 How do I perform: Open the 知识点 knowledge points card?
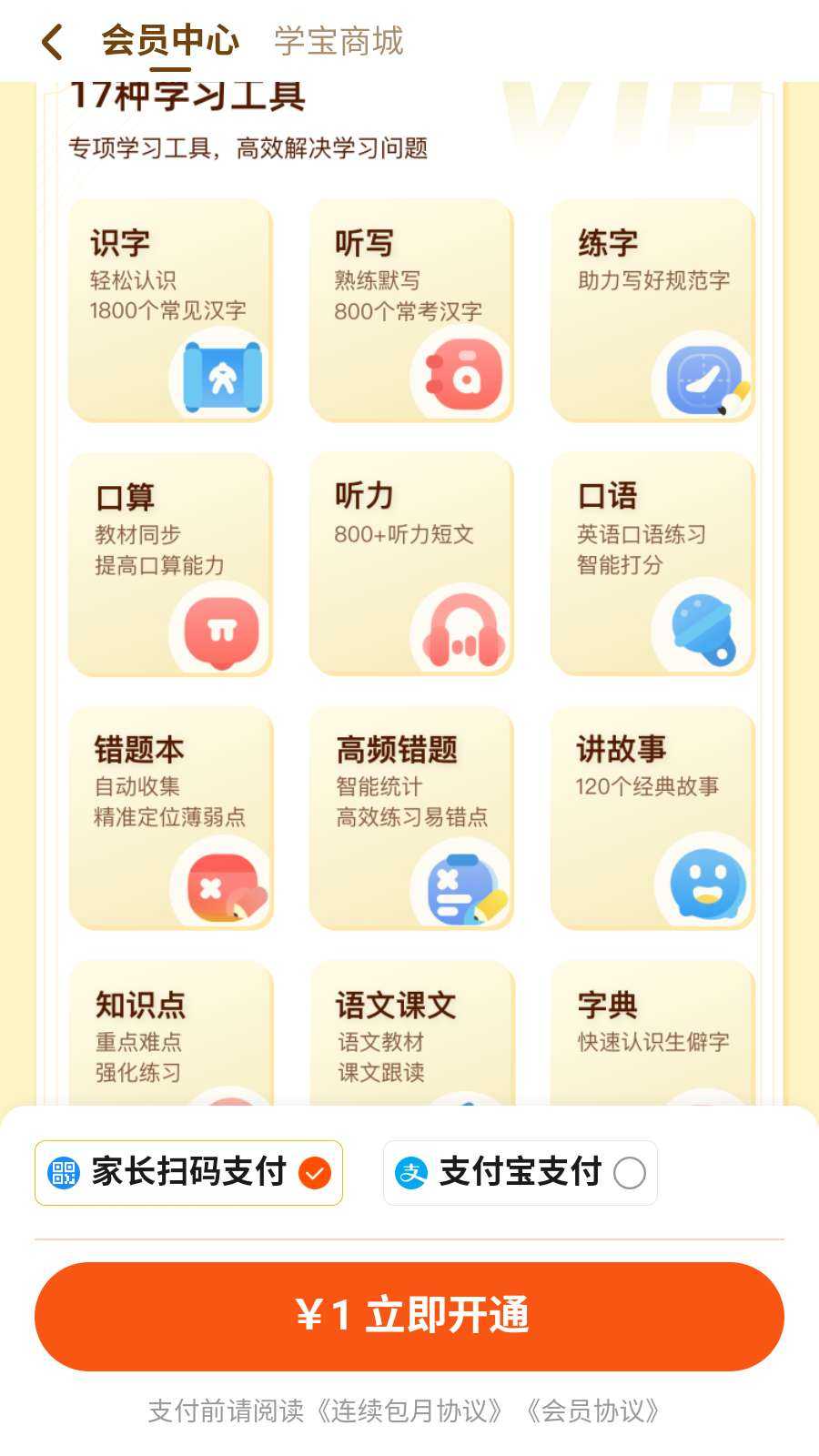pyautogui.click(x=170, y=1028)
